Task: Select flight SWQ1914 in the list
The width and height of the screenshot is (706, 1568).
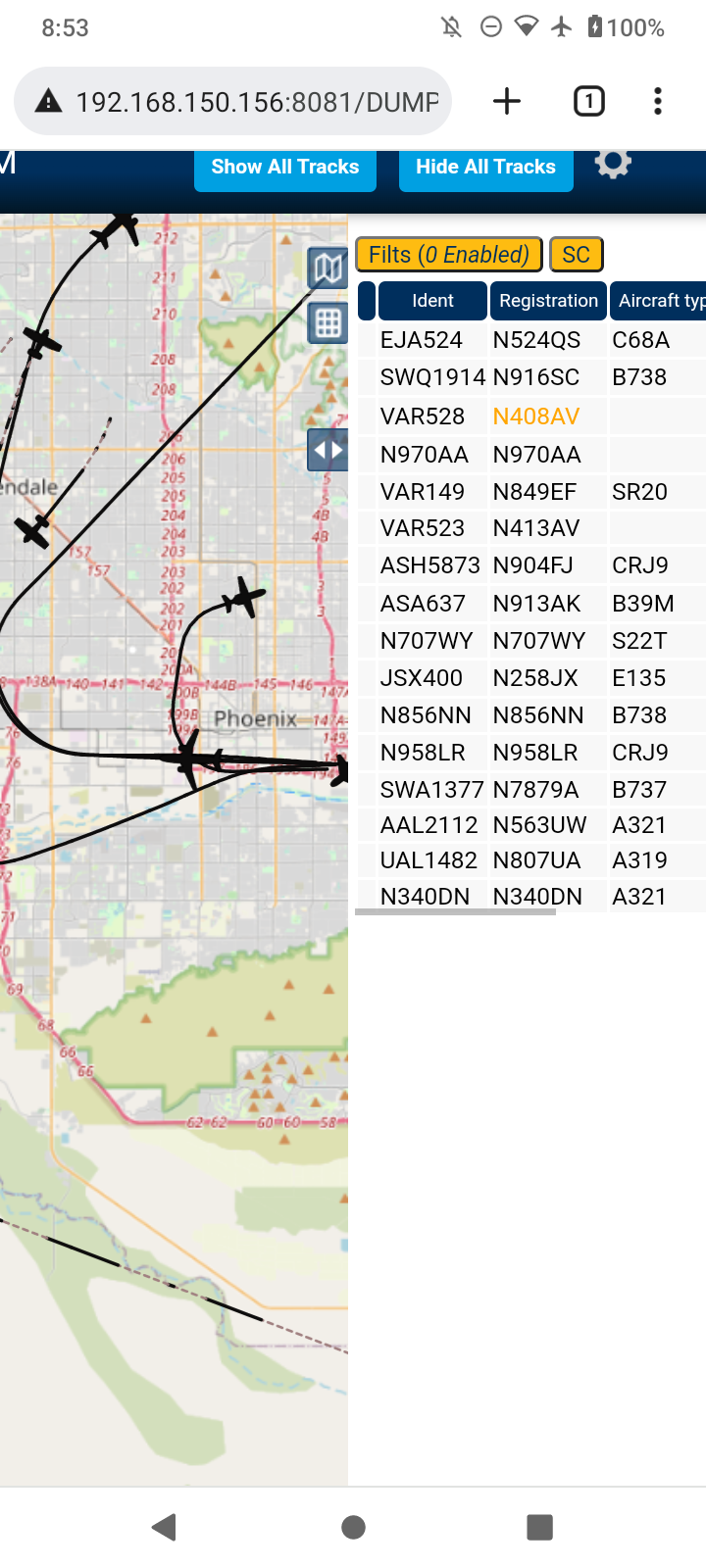Action: (530, 377)
